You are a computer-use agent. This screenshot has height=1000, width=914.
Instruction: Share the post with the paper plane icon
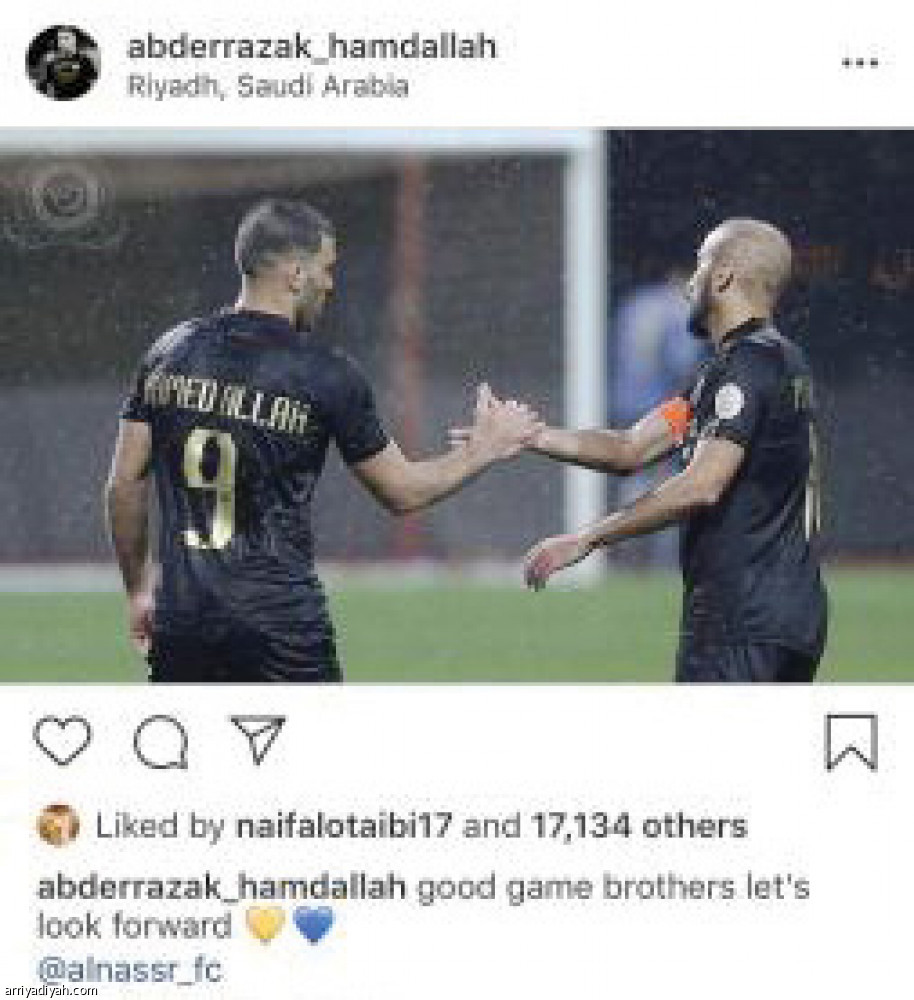point(258,739)
